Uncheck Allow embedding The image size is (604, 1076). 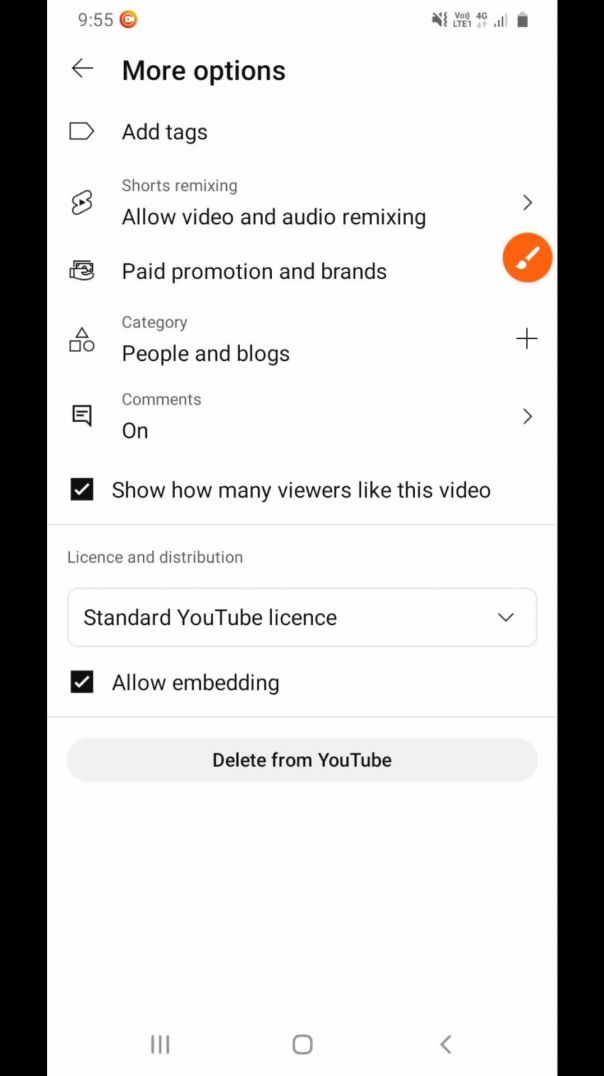click(x=82, y=683)
